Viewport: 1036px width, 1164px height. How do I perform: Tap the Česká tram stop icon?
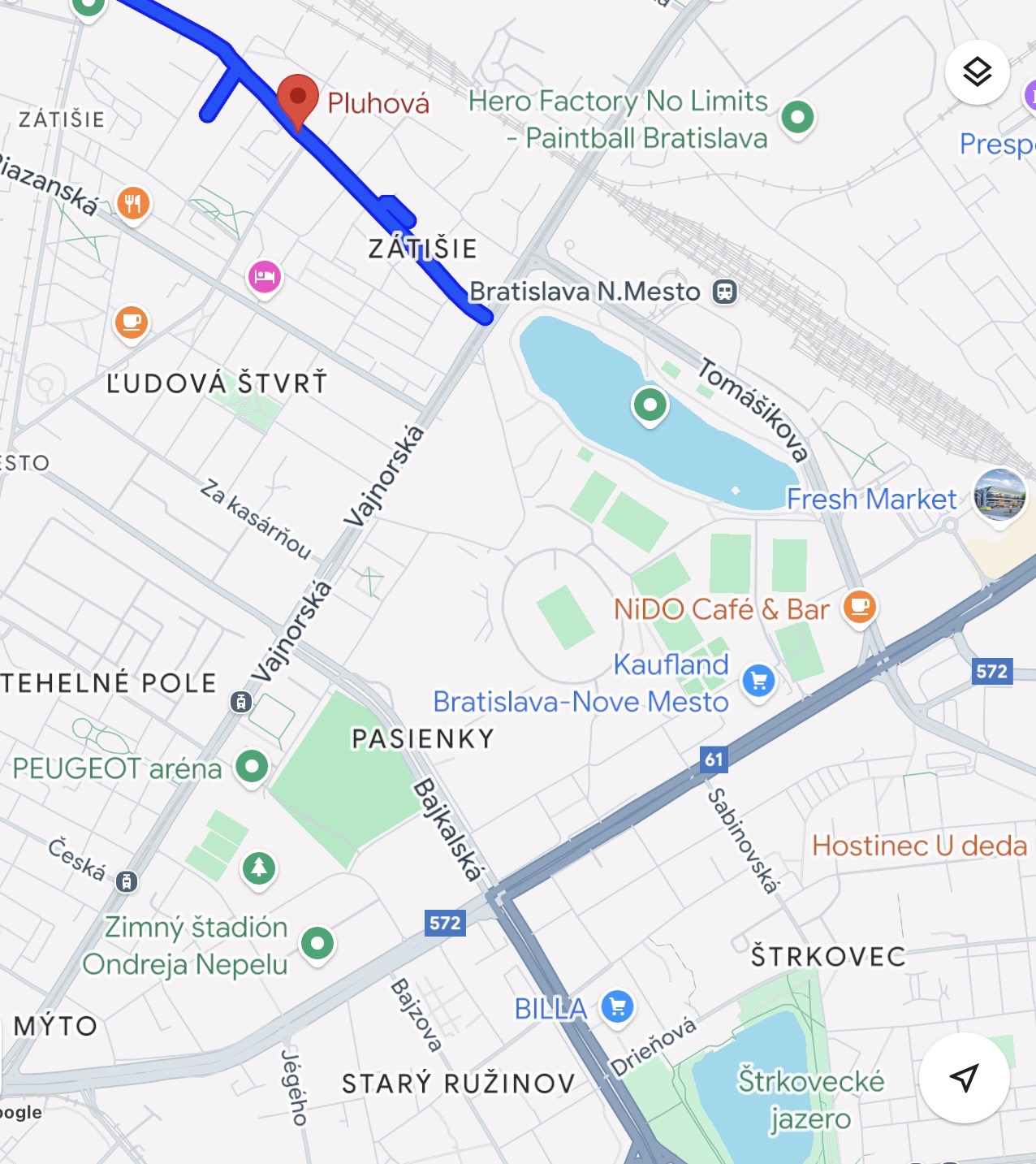(127, 881)
